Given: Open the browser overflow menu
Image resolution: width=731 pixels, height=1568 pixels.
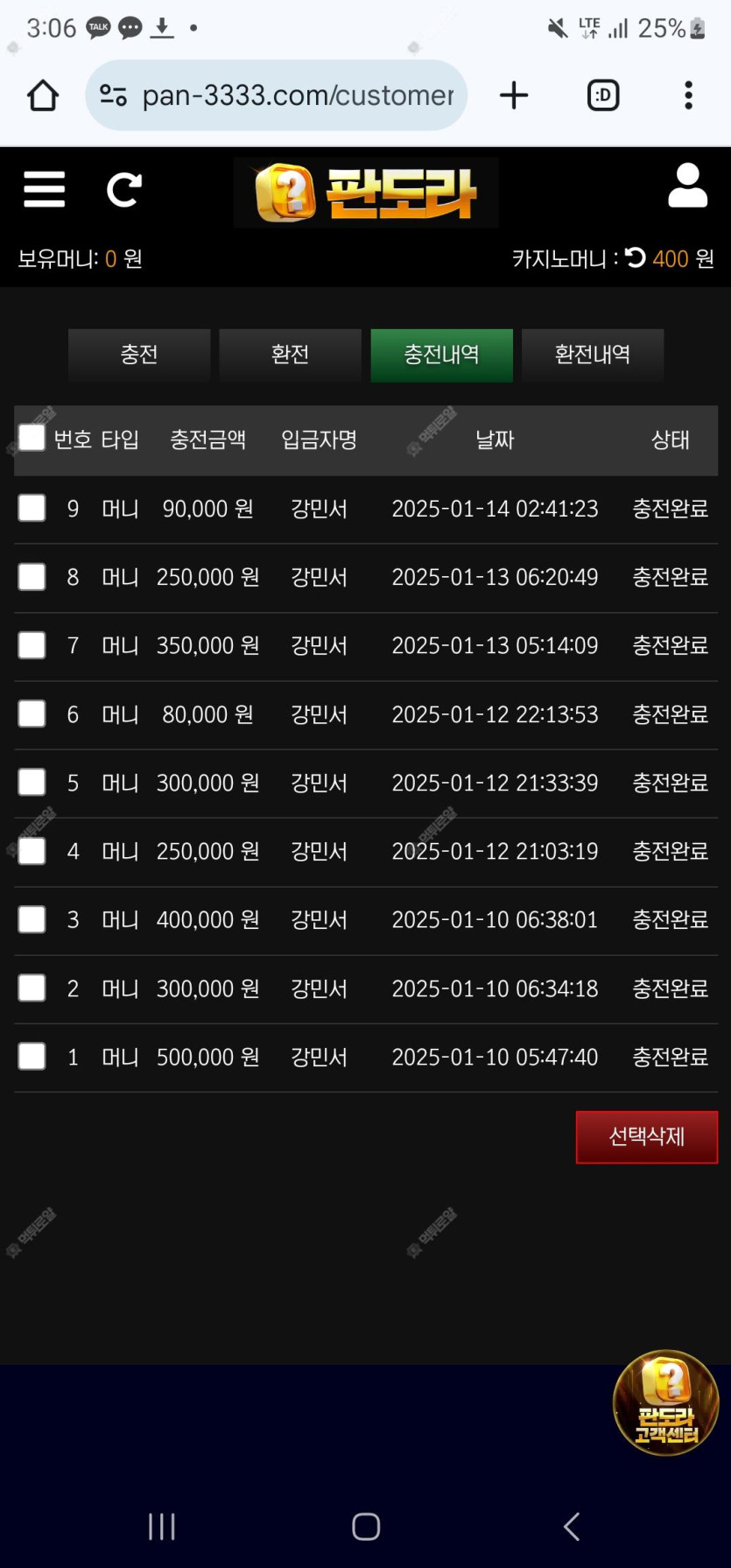Looking at the screenshot, I should (x=689, y=95).
